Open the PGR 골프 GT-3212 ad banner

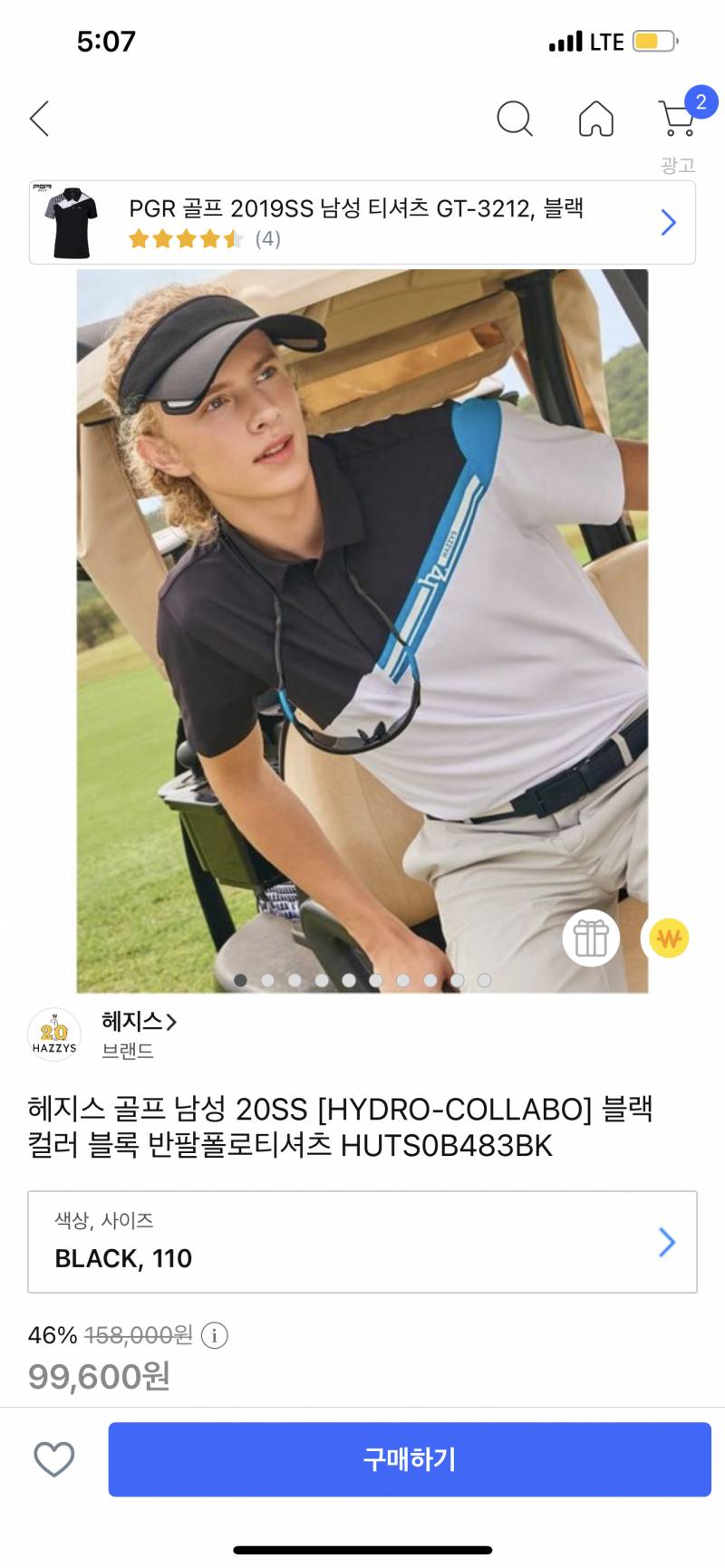[x=362, y=223]
